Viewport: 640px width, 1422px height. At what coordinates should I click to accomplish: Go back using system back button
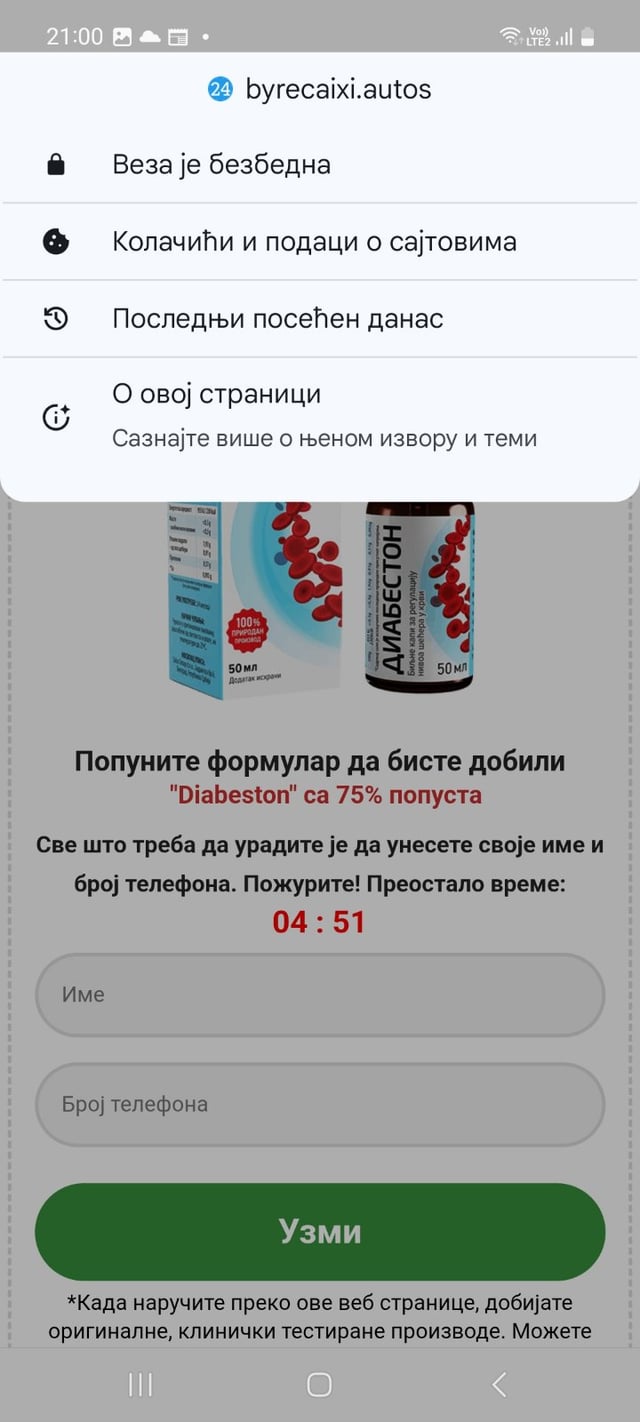point(499,1384)
